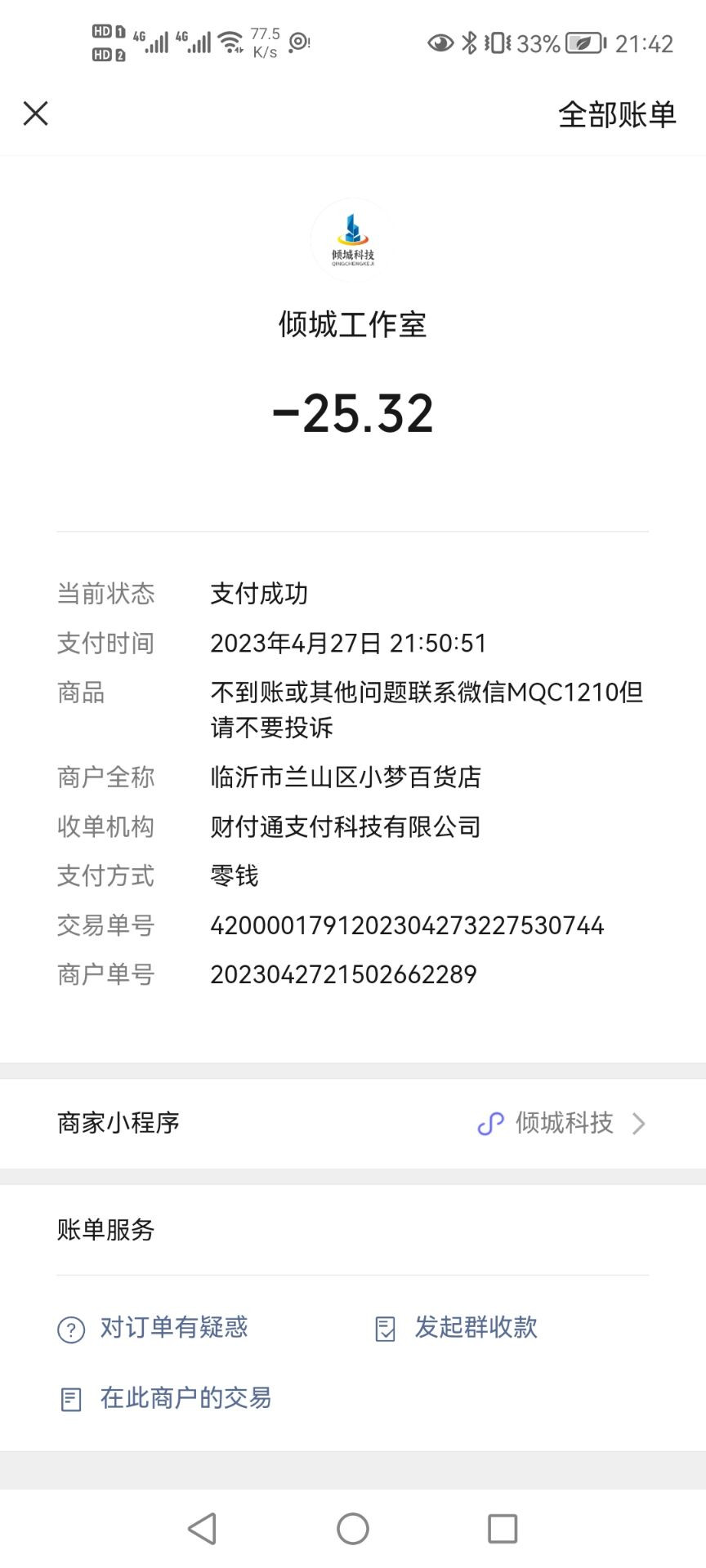Open 全部账单 to view all bills
Screen dimensions: 706x1568
(617, 115)
